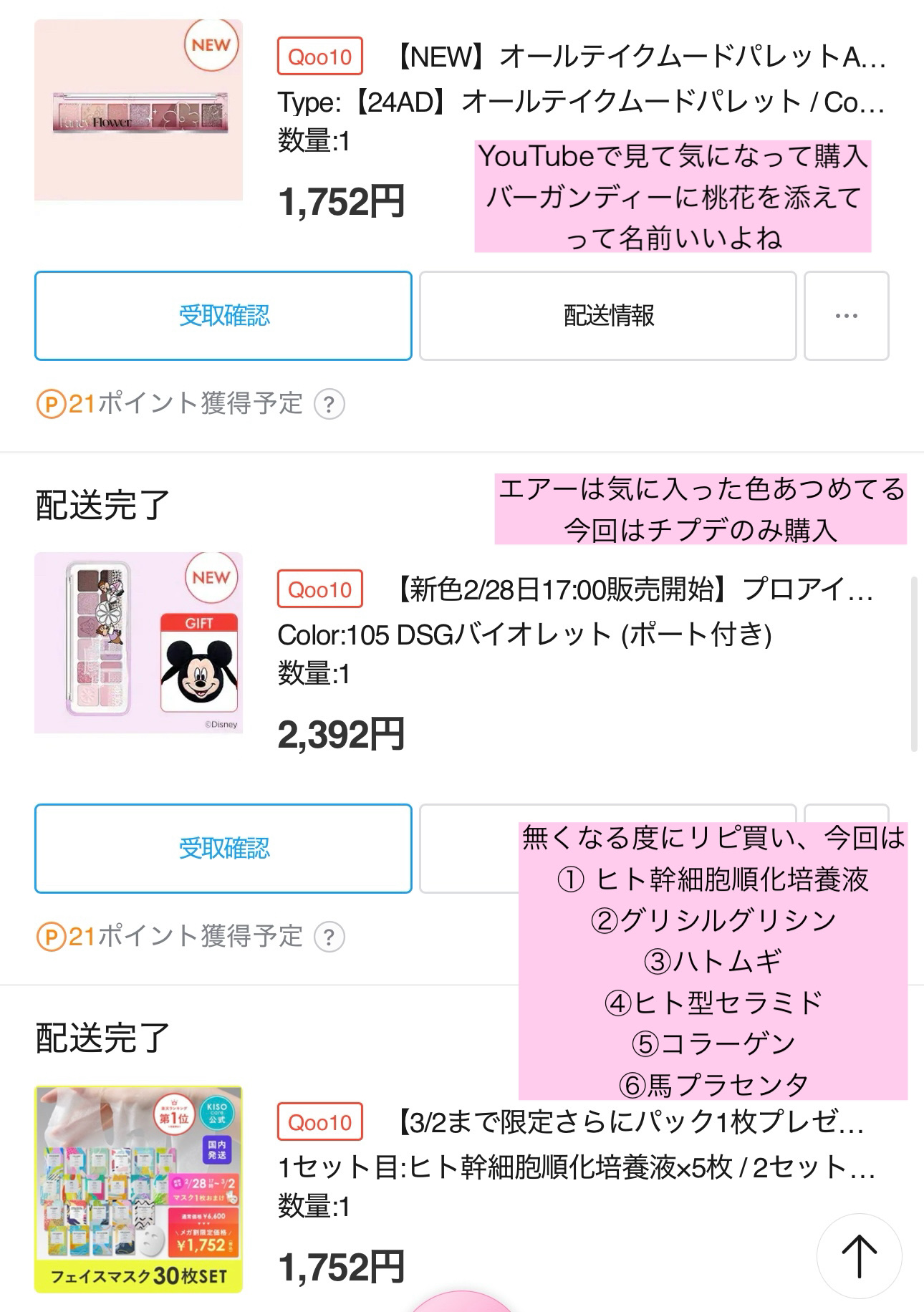This screenshot has height=1312, width=924.
Task: Confirm receipt of the 105 DSGバイオレット order
Action: 223,848
